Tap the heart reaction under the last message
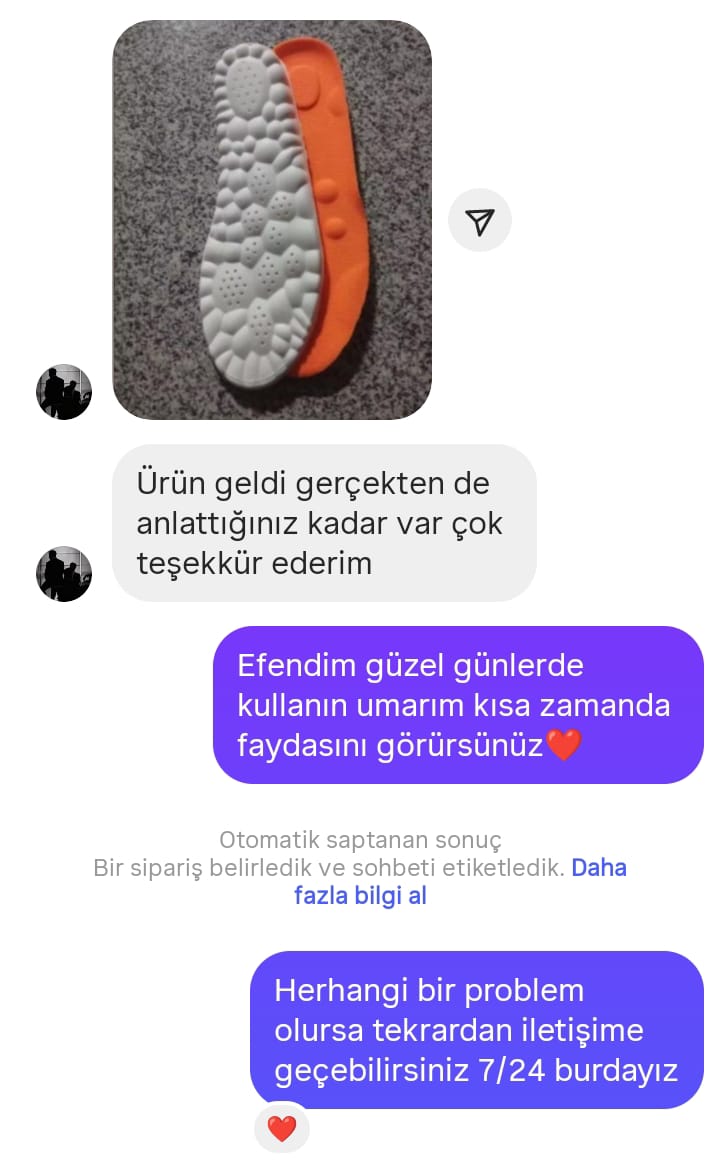The width and height of the screenshot is (720, 1172). click(282, 1129)
